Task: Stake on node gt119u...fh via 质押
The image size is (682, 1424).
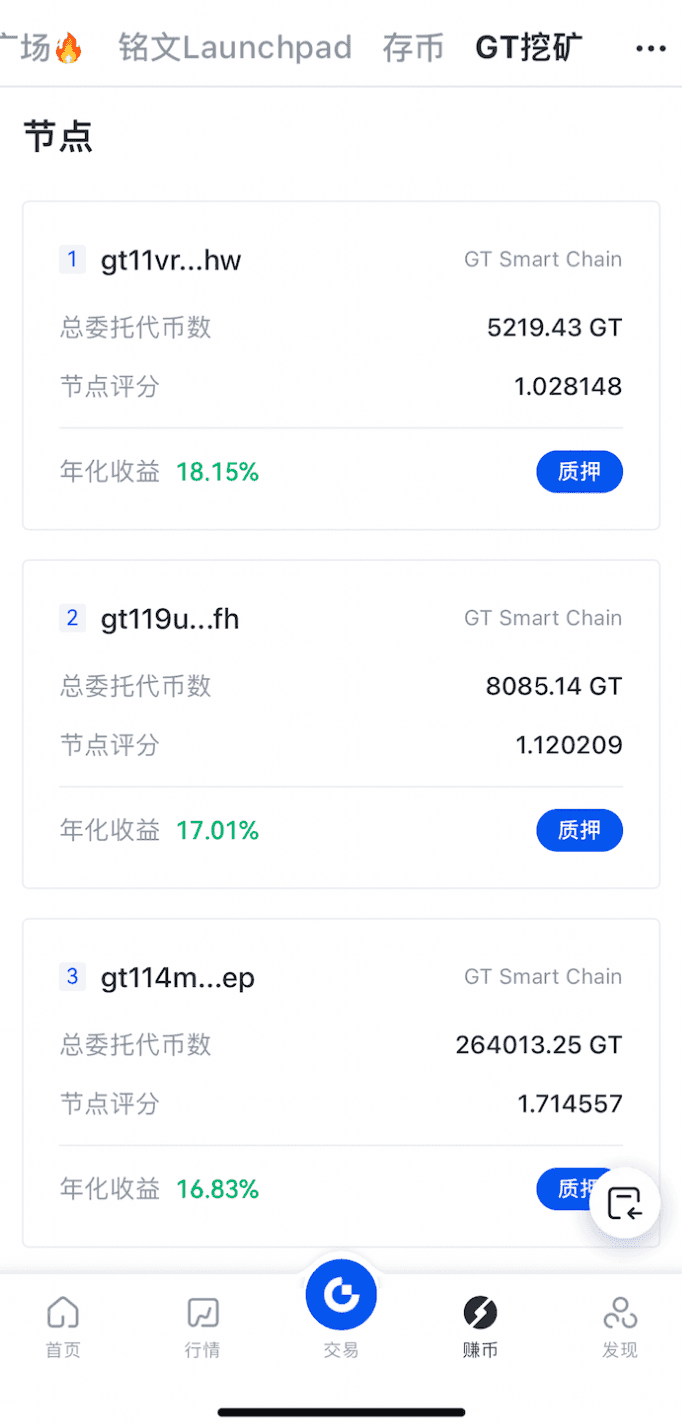Action: coord(579,830)
